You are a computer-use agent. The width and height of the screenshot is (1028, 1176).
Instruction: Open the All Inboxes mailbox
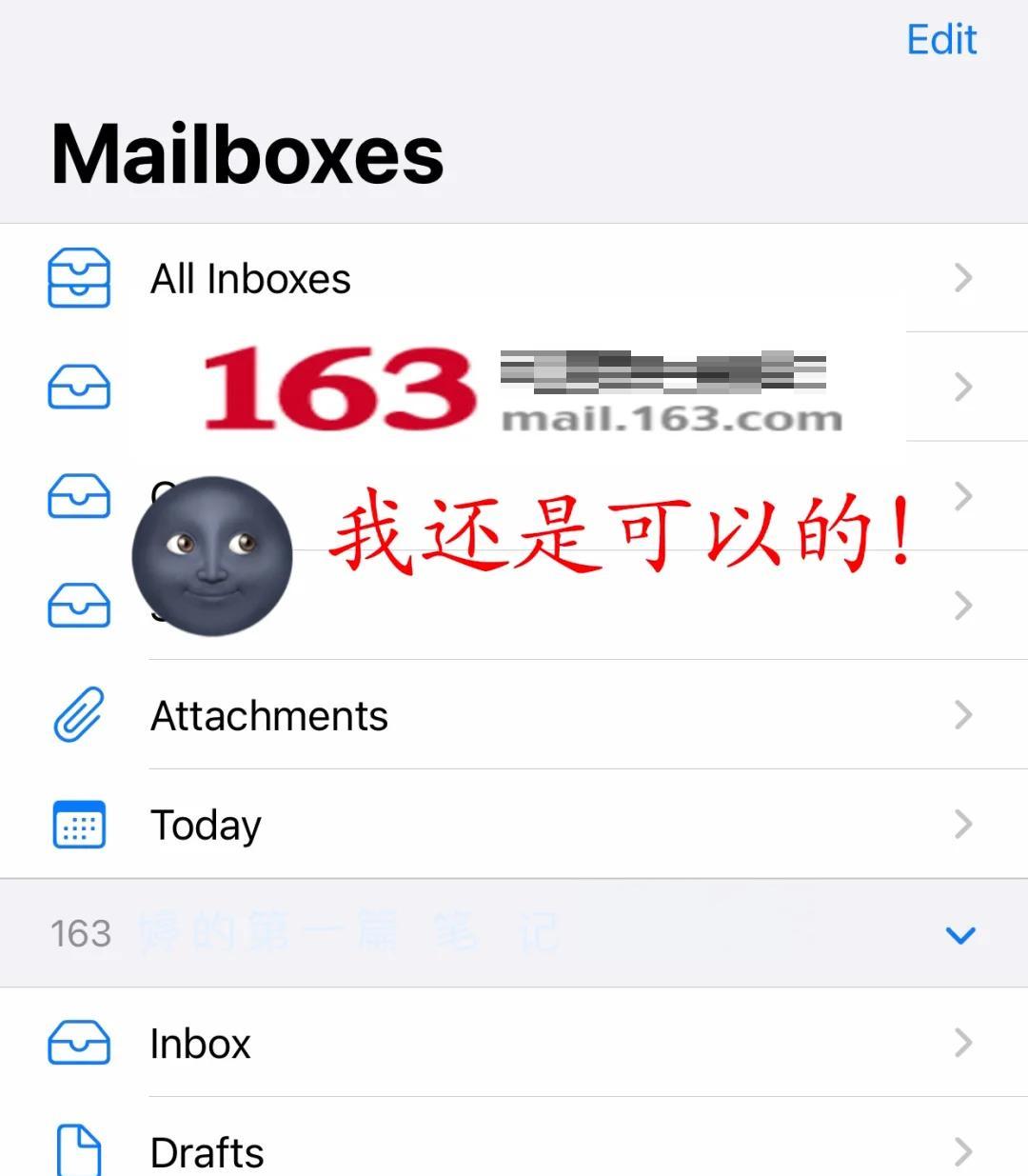point(251,279)
